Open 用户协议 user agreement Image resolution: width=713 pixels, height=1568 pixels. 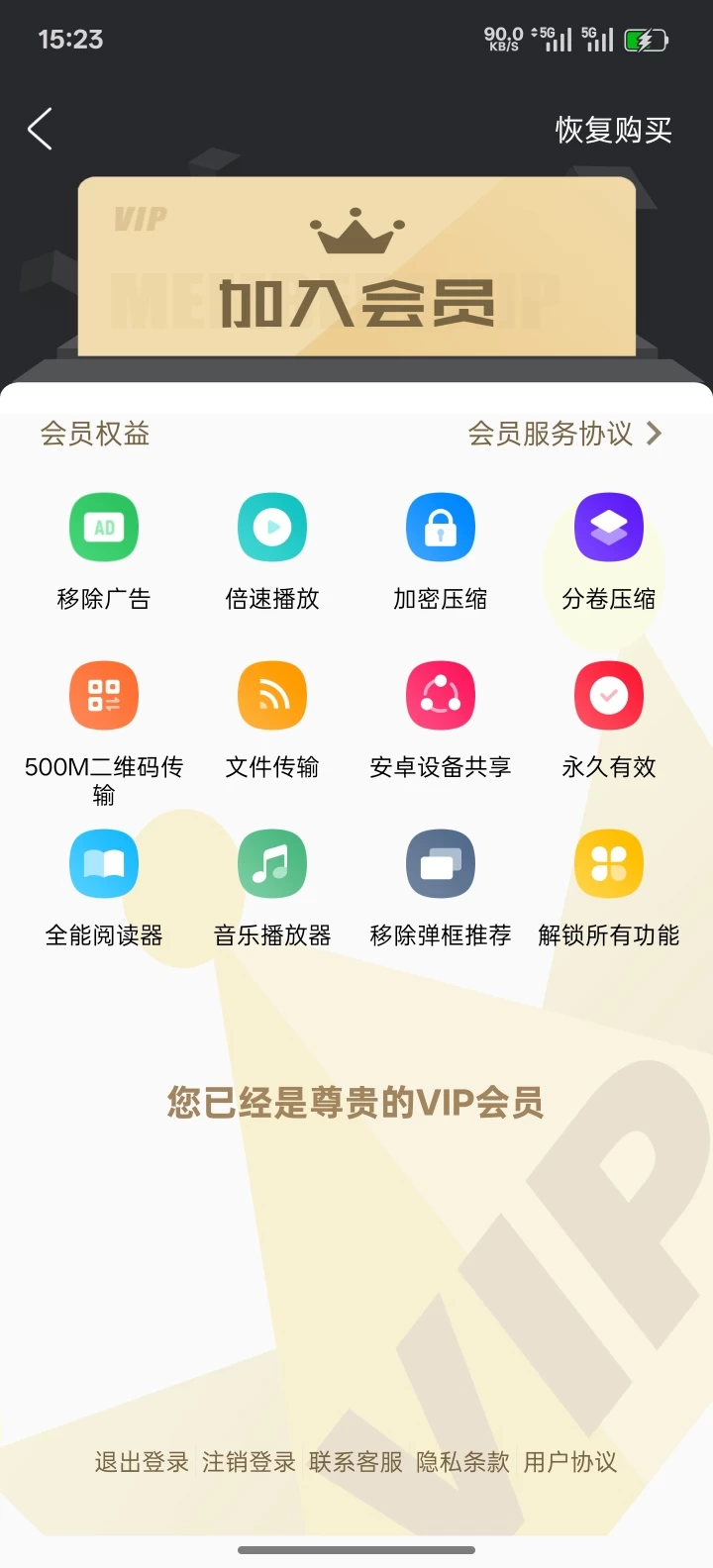[x=569, y=1462]
